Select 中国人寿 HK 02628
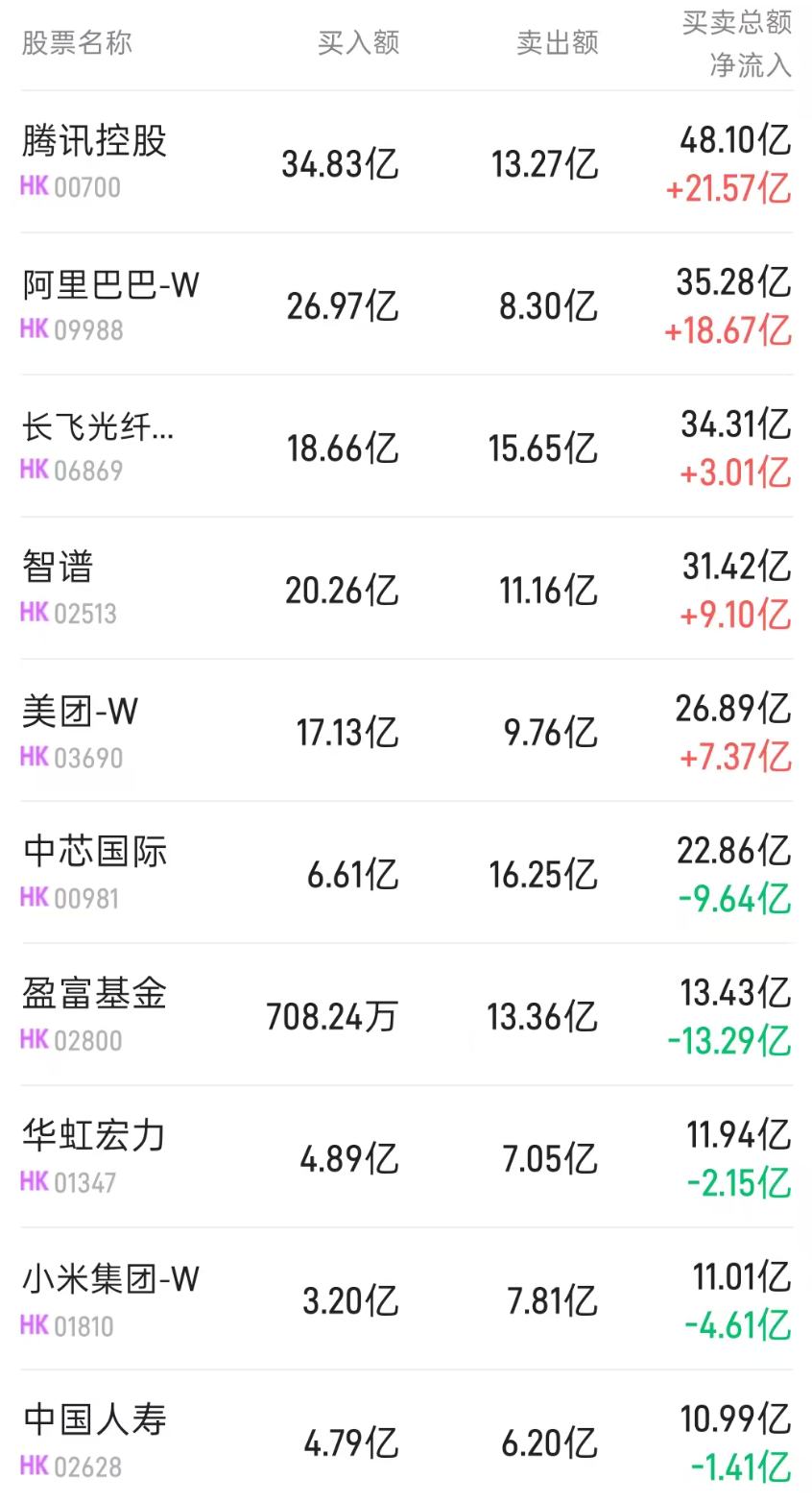This screenshot has width=812, height=1502. click(x=406, y=1437)
